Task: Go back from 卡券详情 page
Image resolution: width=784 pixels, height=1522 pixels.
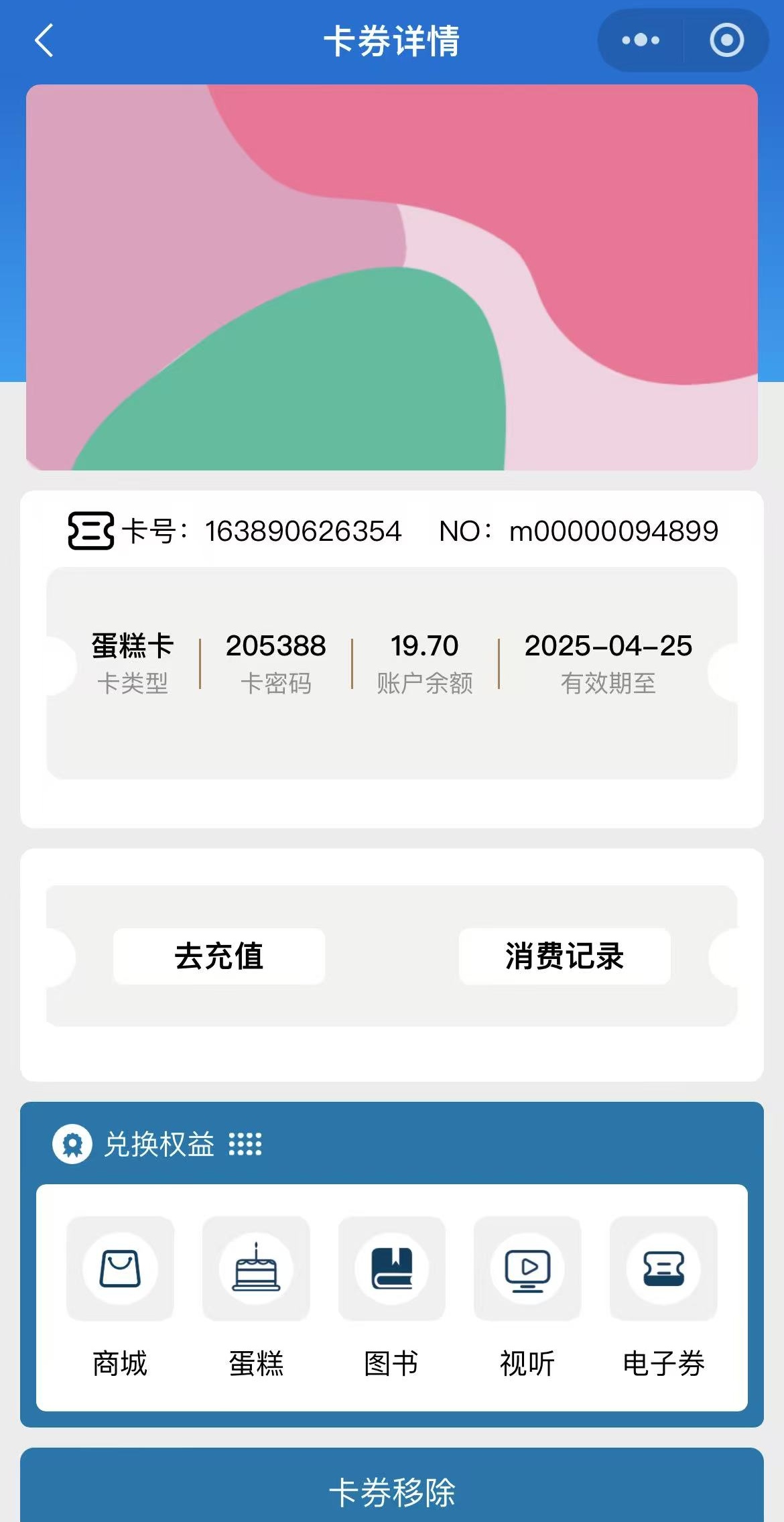Action: (44, 40)
